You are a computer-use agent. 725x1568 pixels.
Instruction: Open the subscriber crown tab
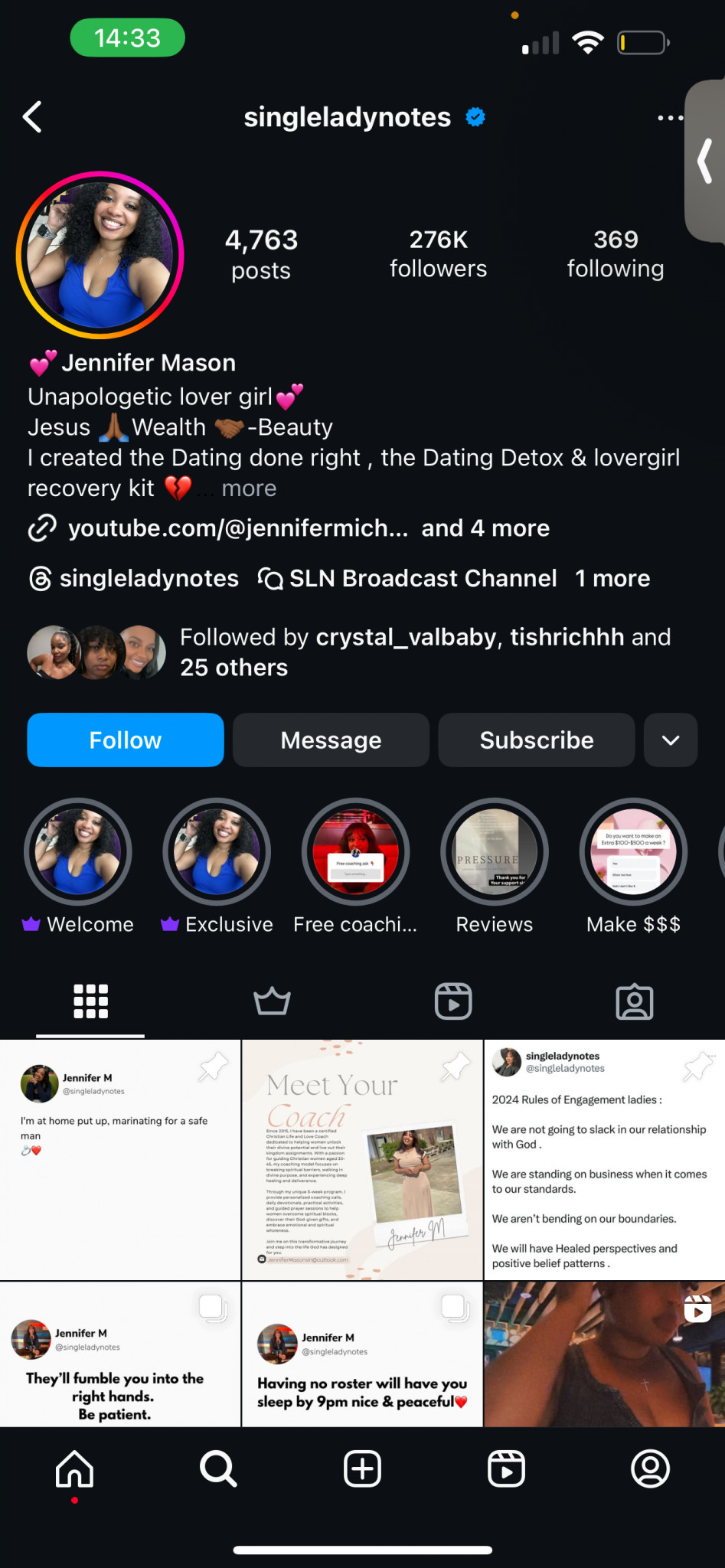[x=272, y=1001]
